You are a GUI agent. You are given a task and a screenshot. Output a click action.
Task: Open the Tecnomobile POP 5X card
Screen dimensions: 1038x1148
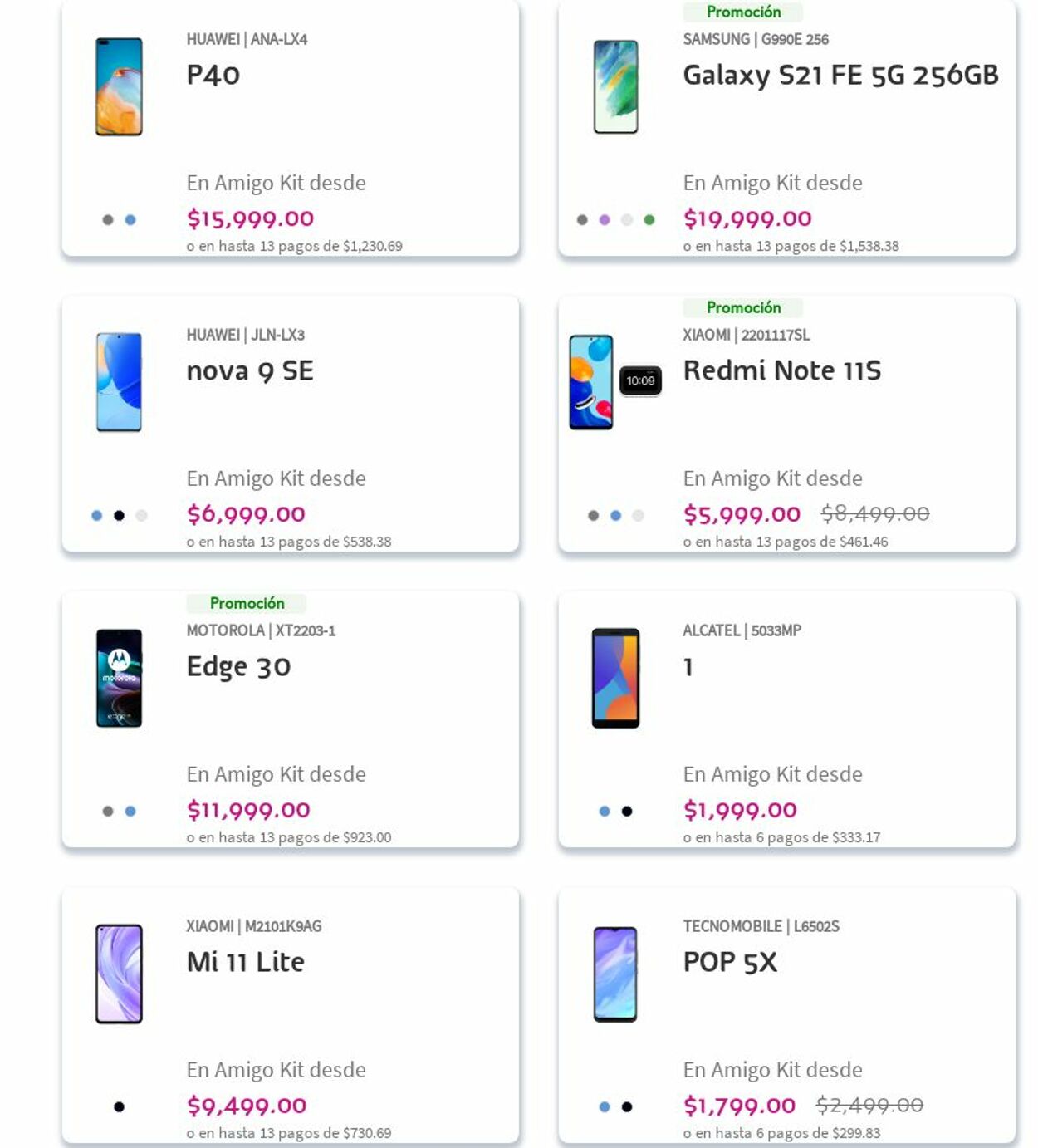(x=730, y=962)
